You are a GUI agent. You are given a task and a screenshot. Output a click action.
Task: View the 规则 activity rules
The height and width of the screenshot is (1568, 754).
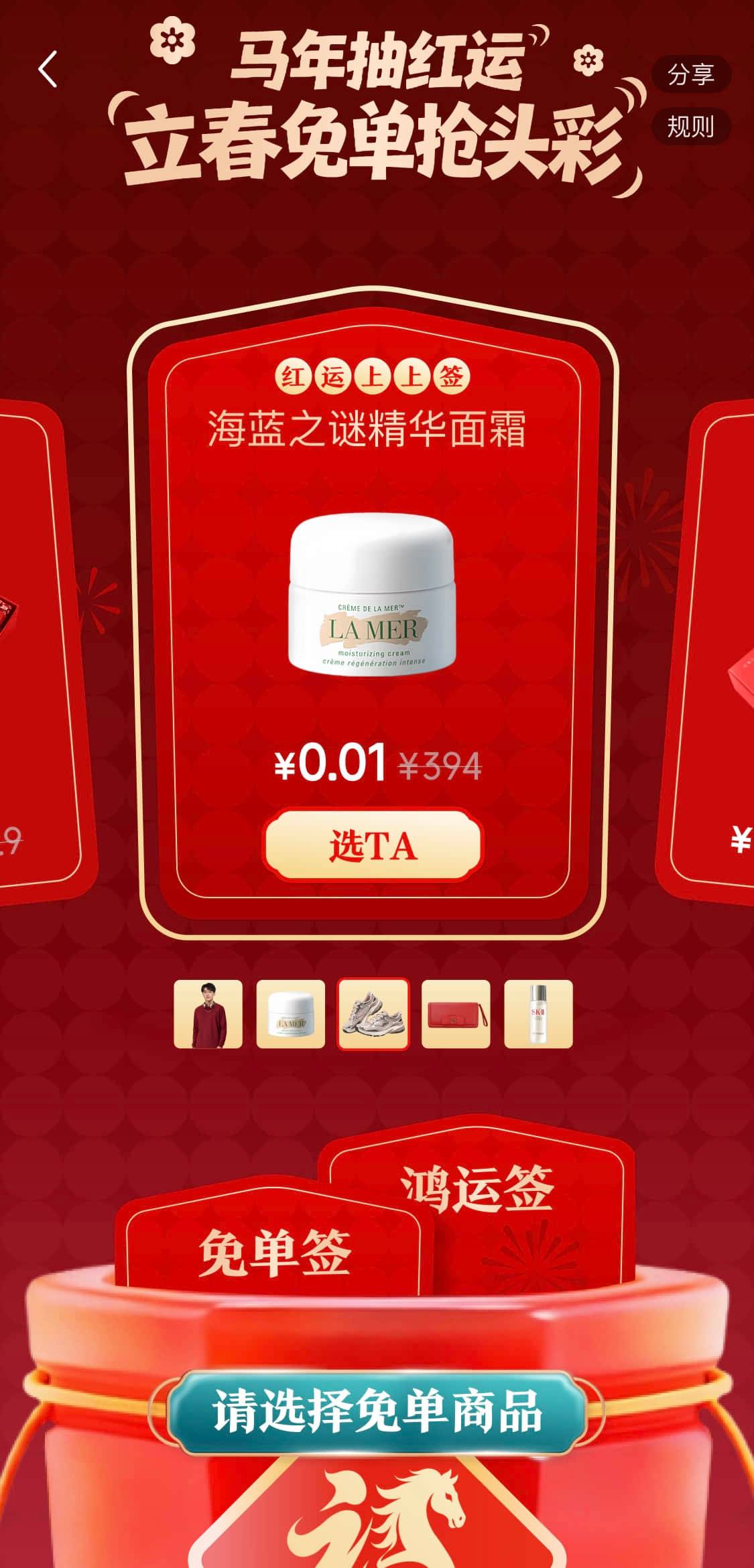[x=690, y=125]
